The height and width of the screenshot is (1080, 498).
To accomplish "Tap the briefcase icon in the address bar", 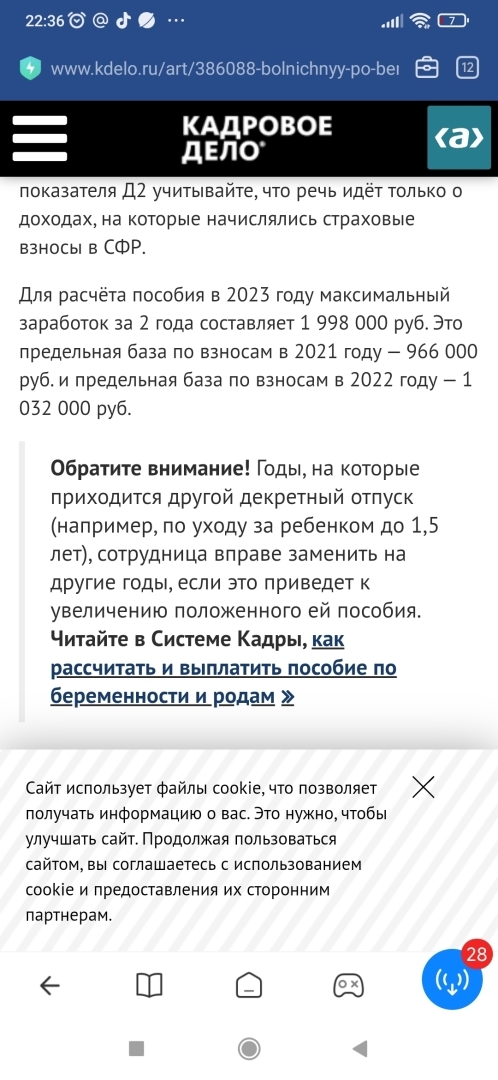I will [426, 68].
